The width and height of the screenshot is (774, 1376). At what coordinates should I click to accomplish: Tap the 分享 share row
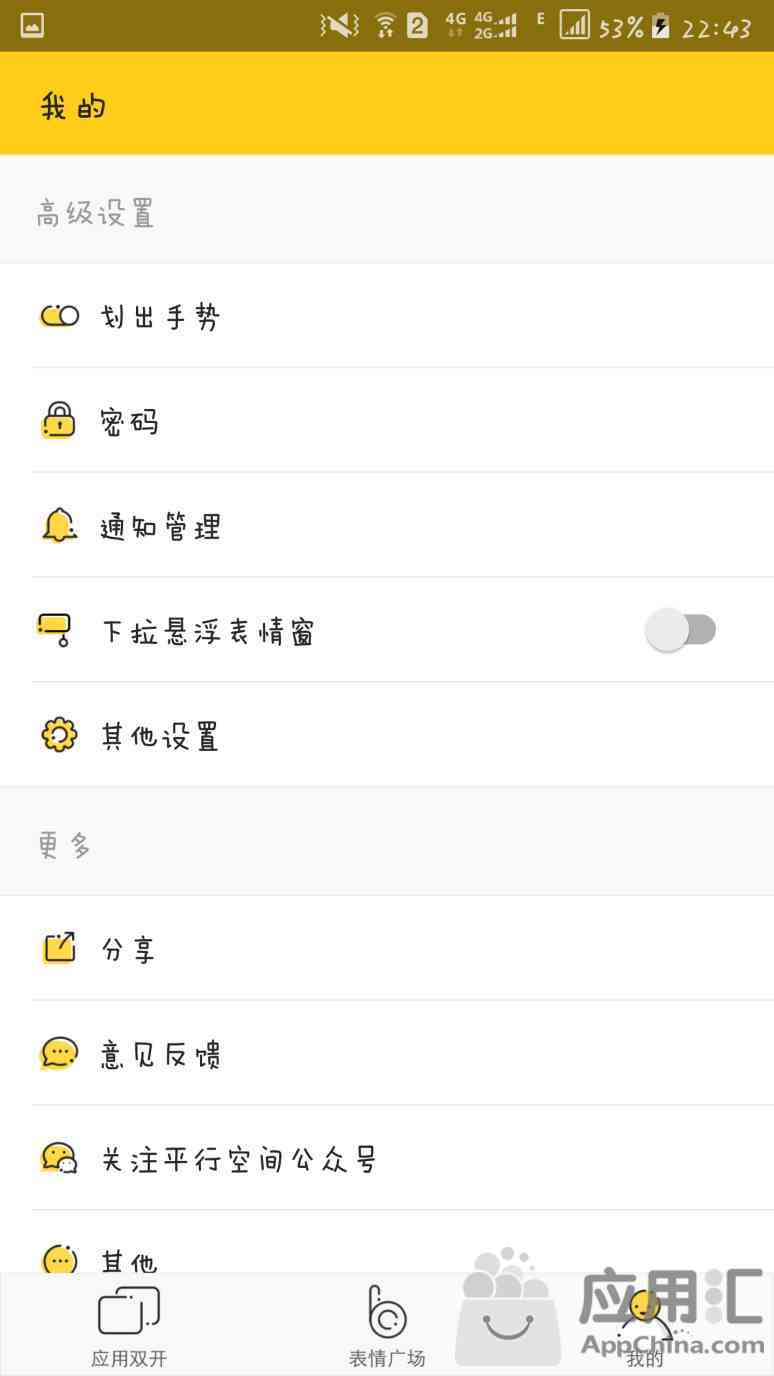click(387, 948)
